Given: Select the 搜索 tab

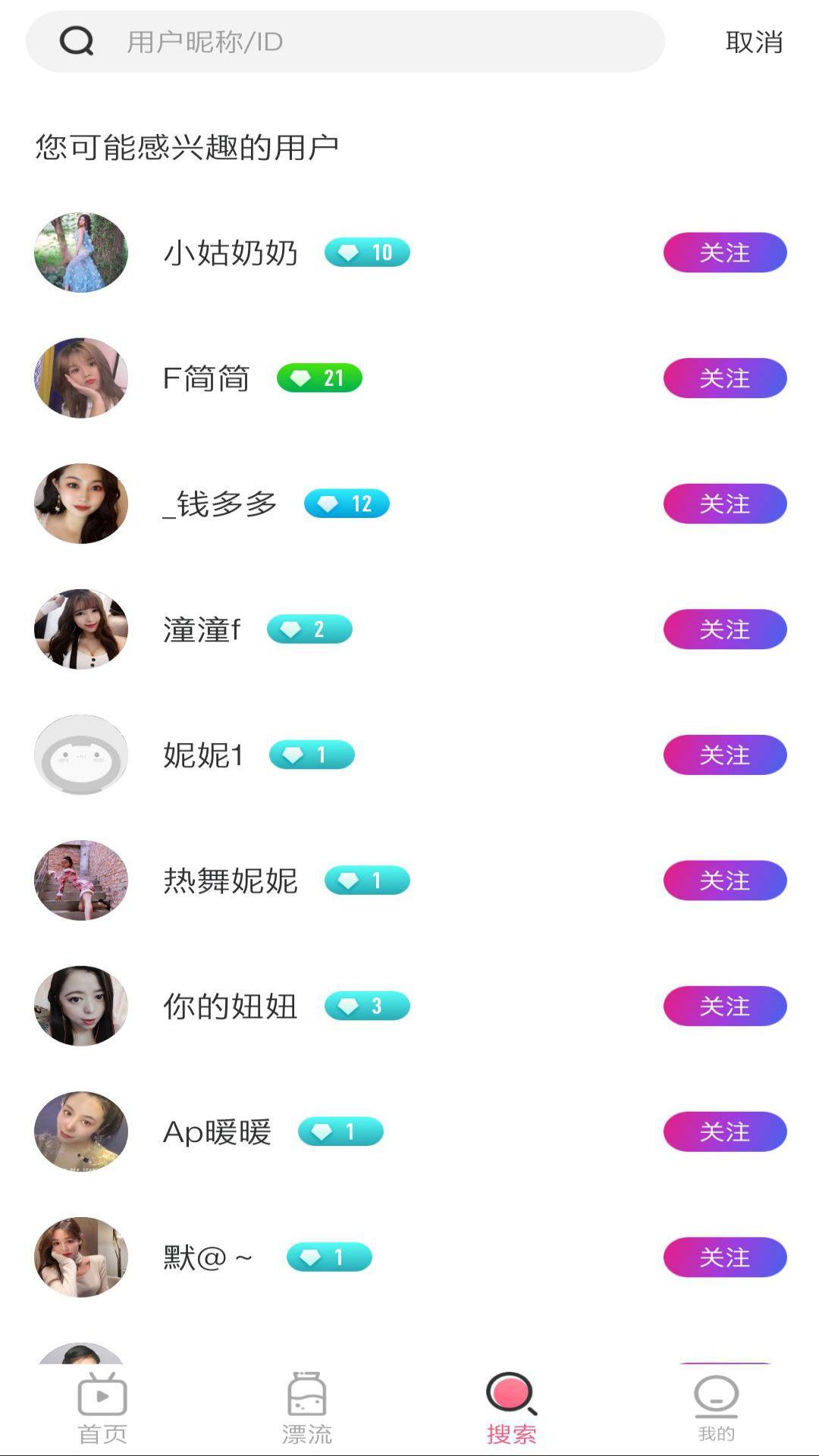Looking at the screenshot, I should [511, 1409].
